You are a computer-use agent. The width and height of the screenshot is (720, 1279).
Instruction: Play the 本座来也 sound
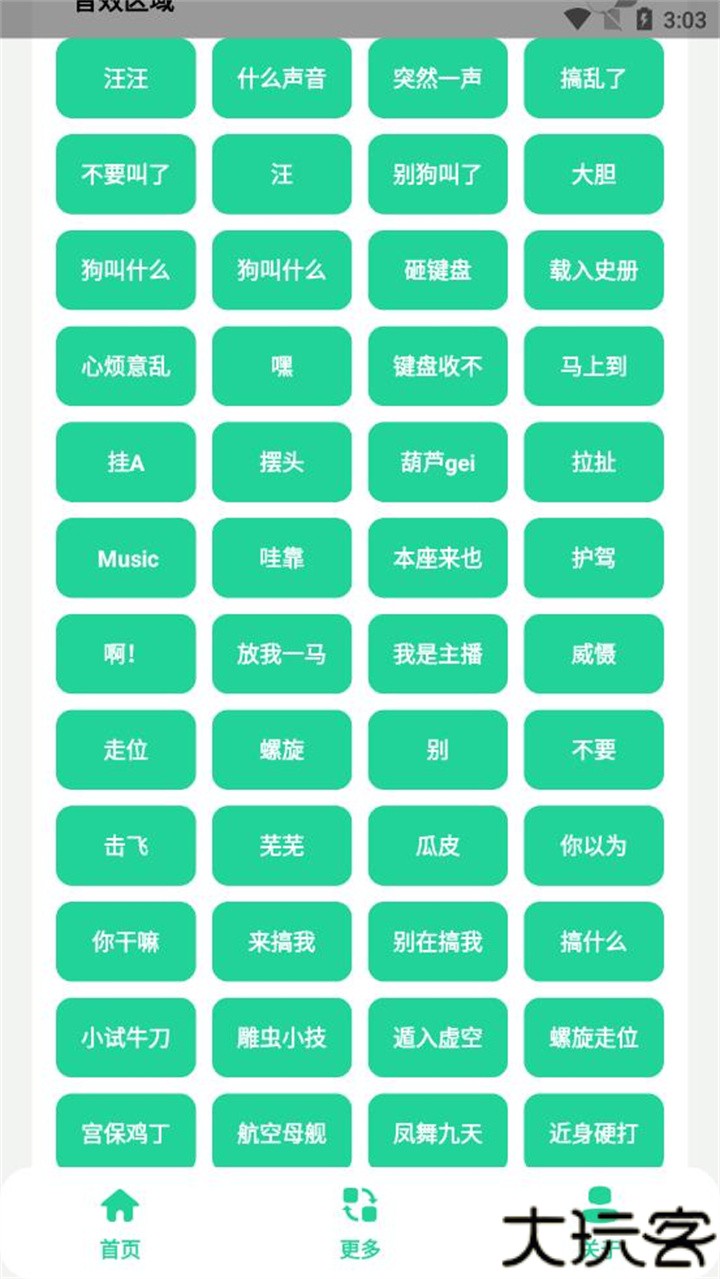(437, 558)
